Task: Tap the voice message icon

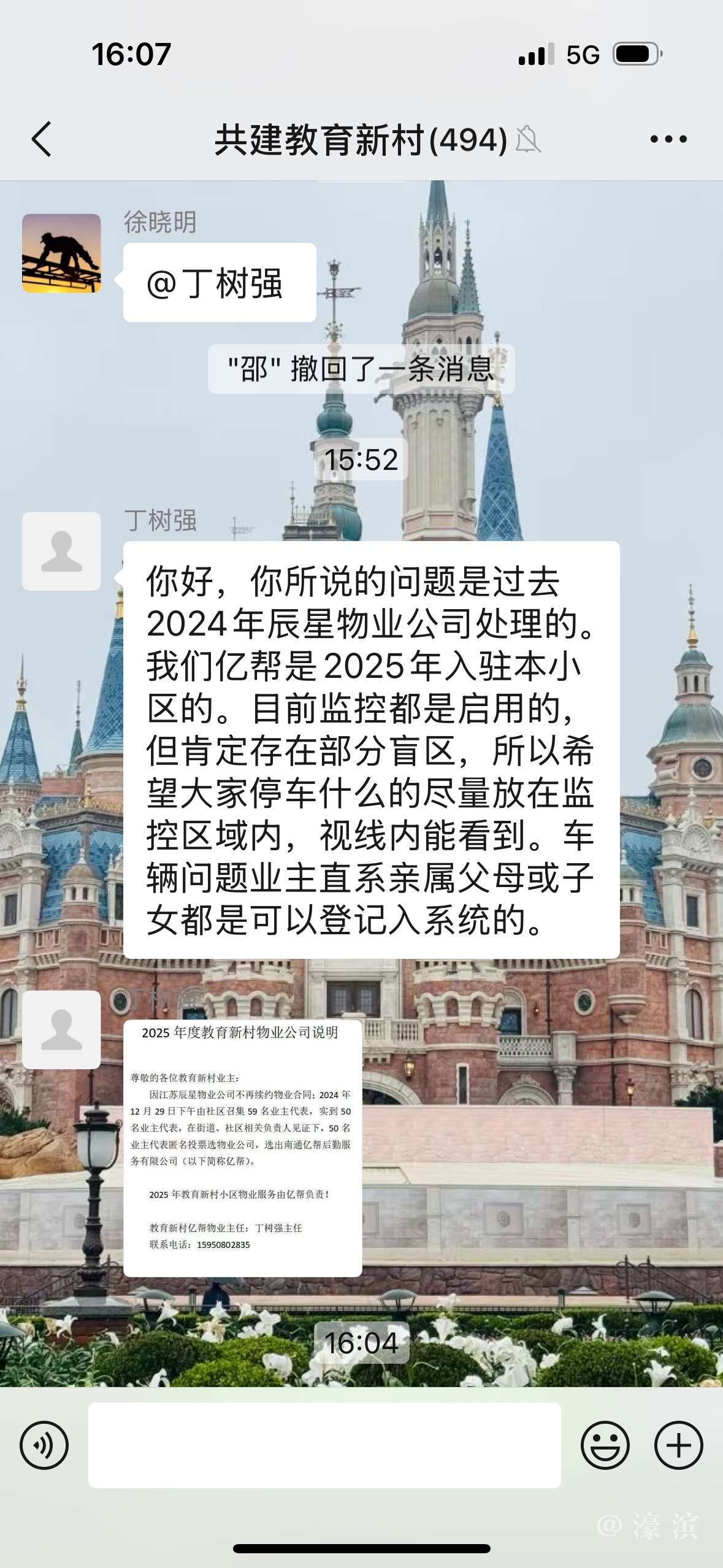Action: (44, 1445)
